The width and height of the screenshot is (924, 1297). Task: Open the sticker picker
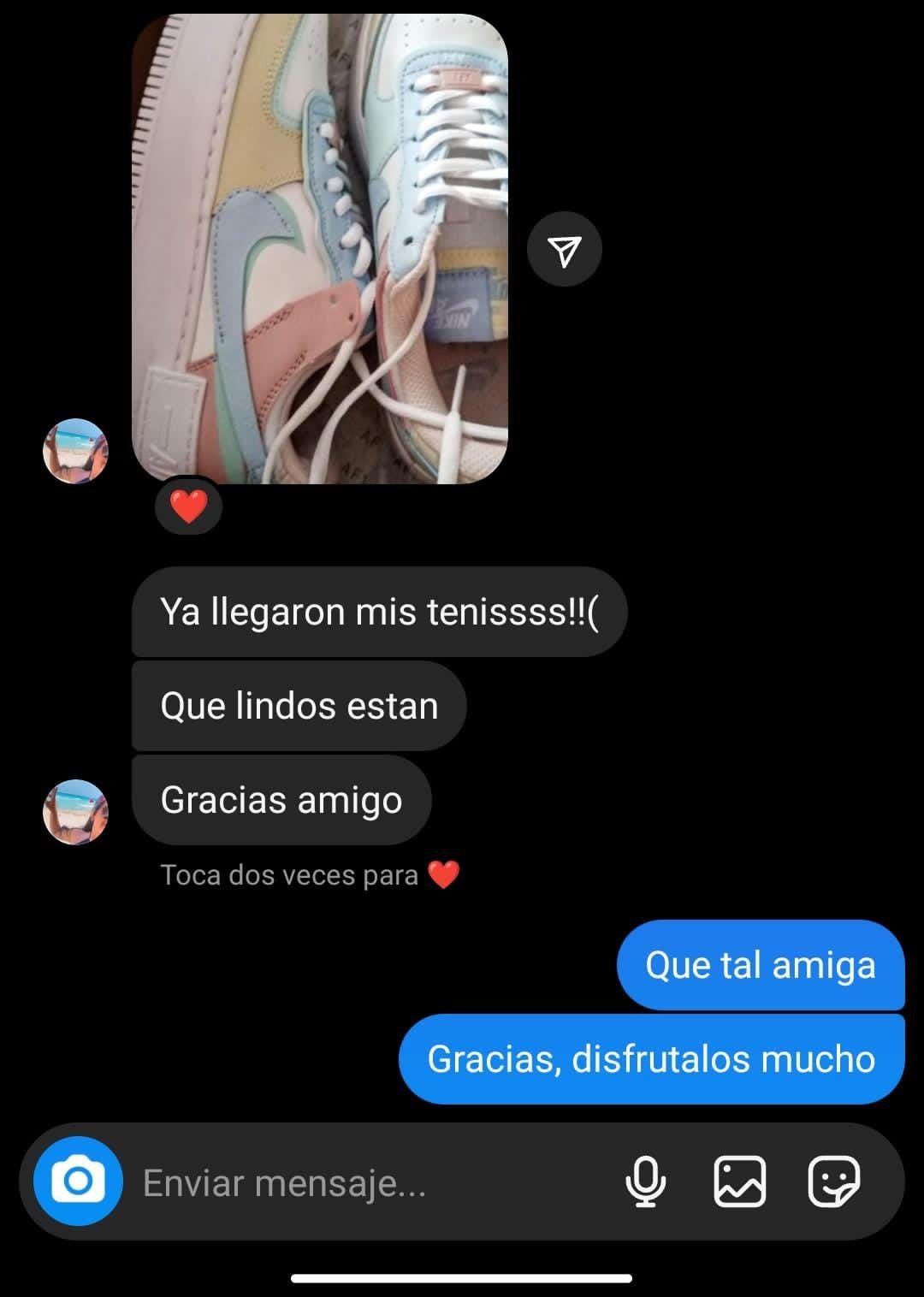pyautogui.click(x=833, y=1182)
